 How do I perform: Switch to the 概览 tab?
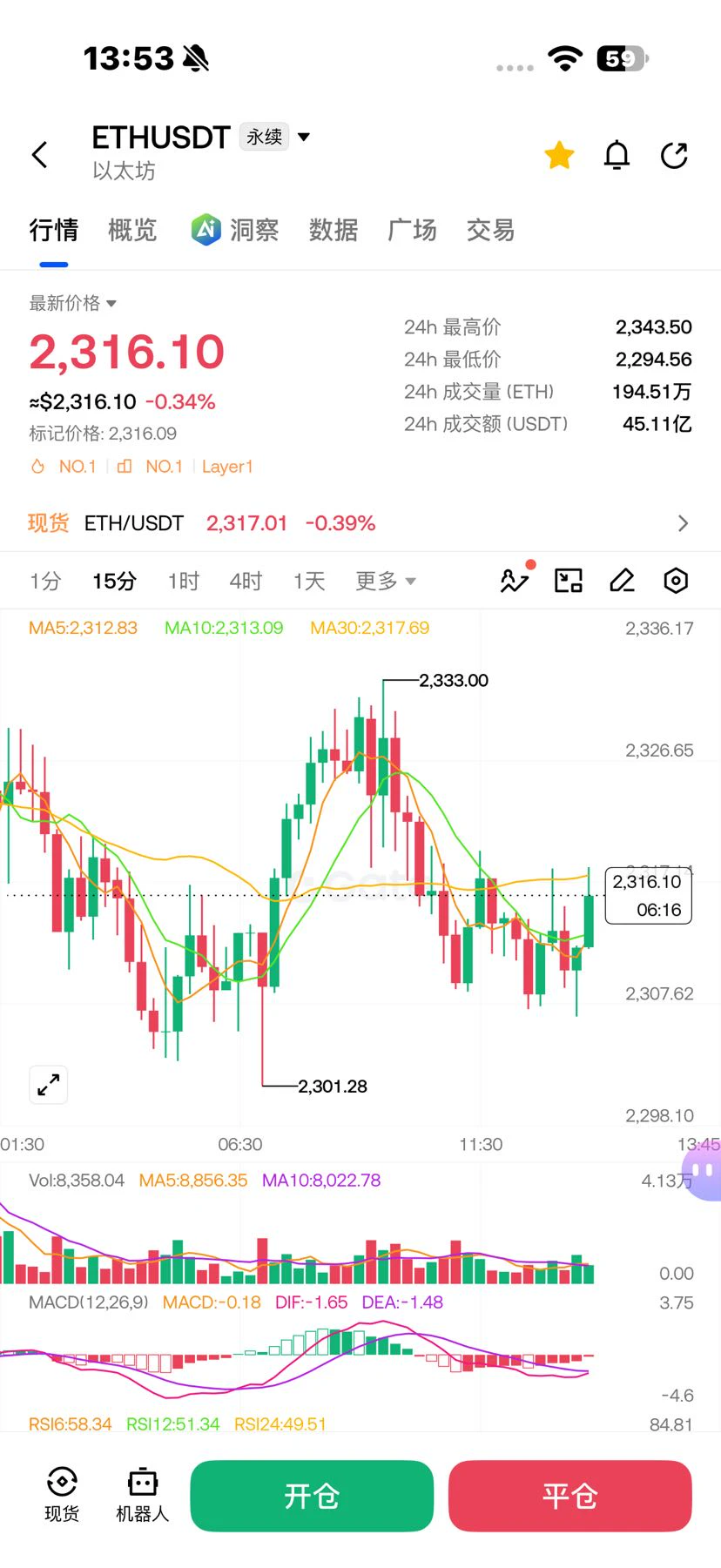pyautogui.click(x=132, y=230)
